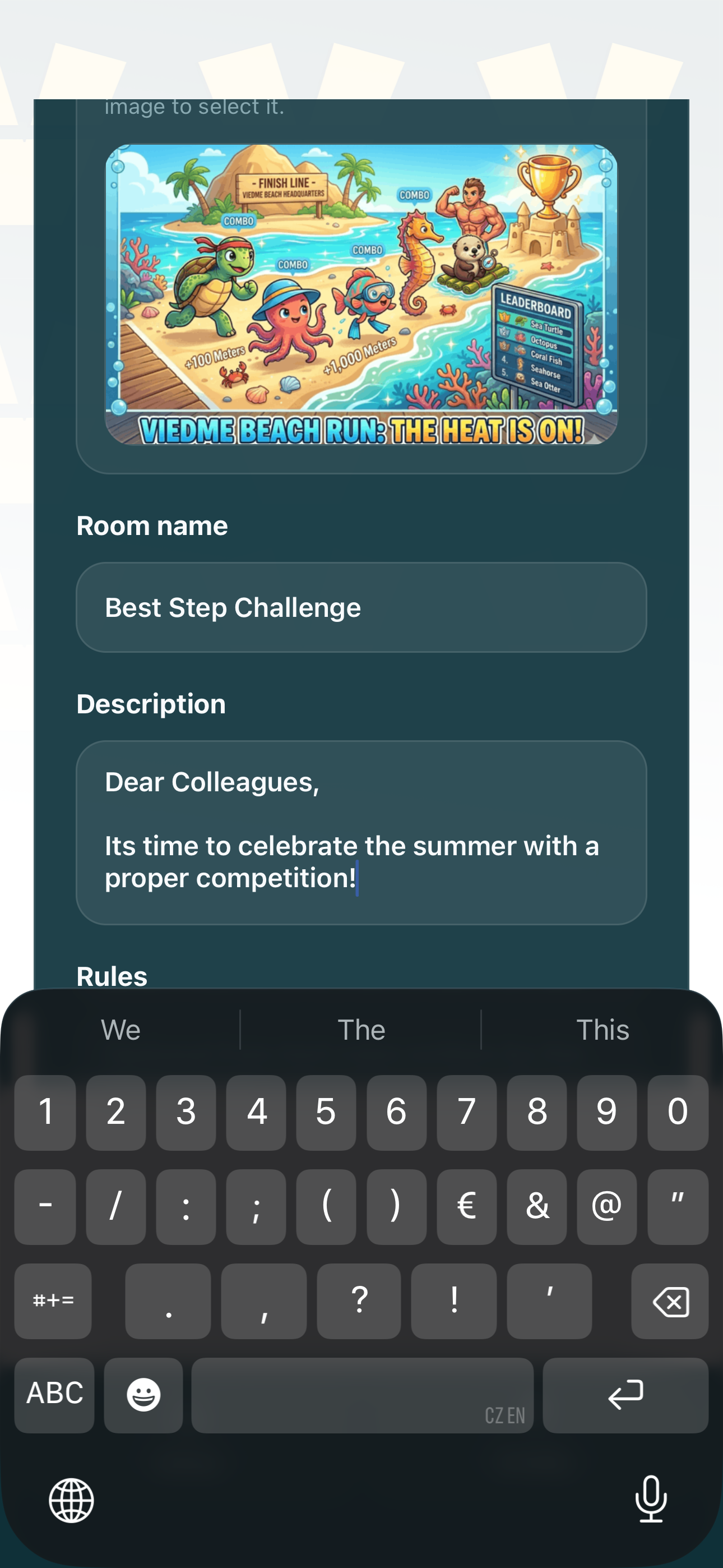Image resolution: width=723 pixels, height=1568 pixels.
Task: Tap into the Description text box
Action: [361, 833]
